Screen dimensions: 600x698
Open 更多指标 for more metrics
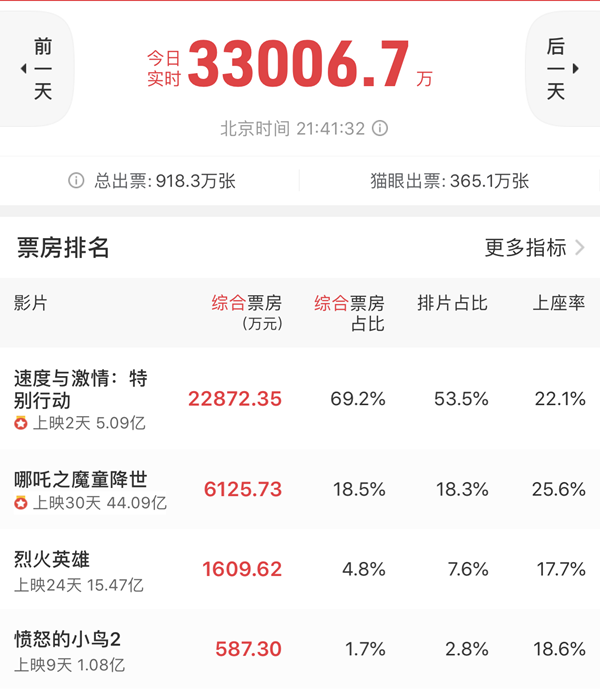tap(535, 248)
